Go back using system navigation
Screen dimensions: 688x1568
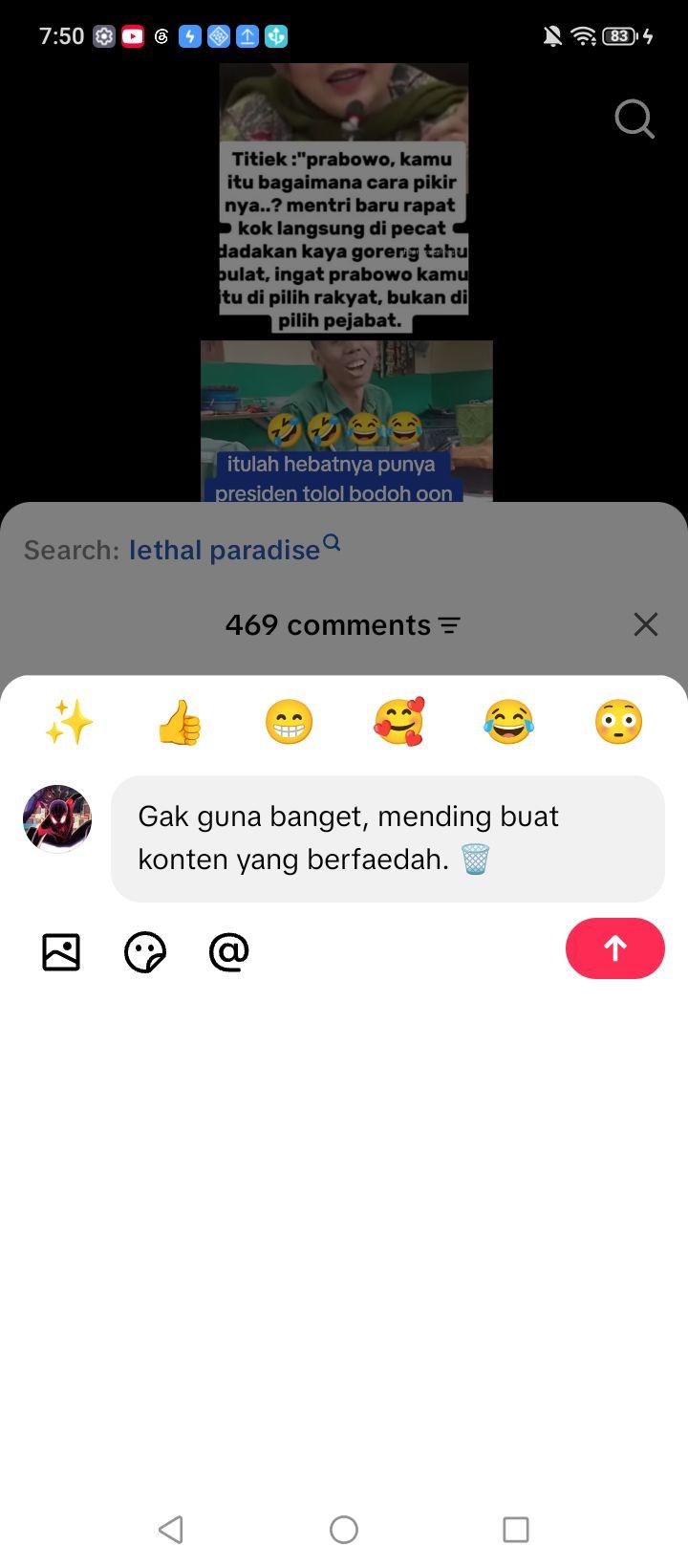click(171, 1530)
